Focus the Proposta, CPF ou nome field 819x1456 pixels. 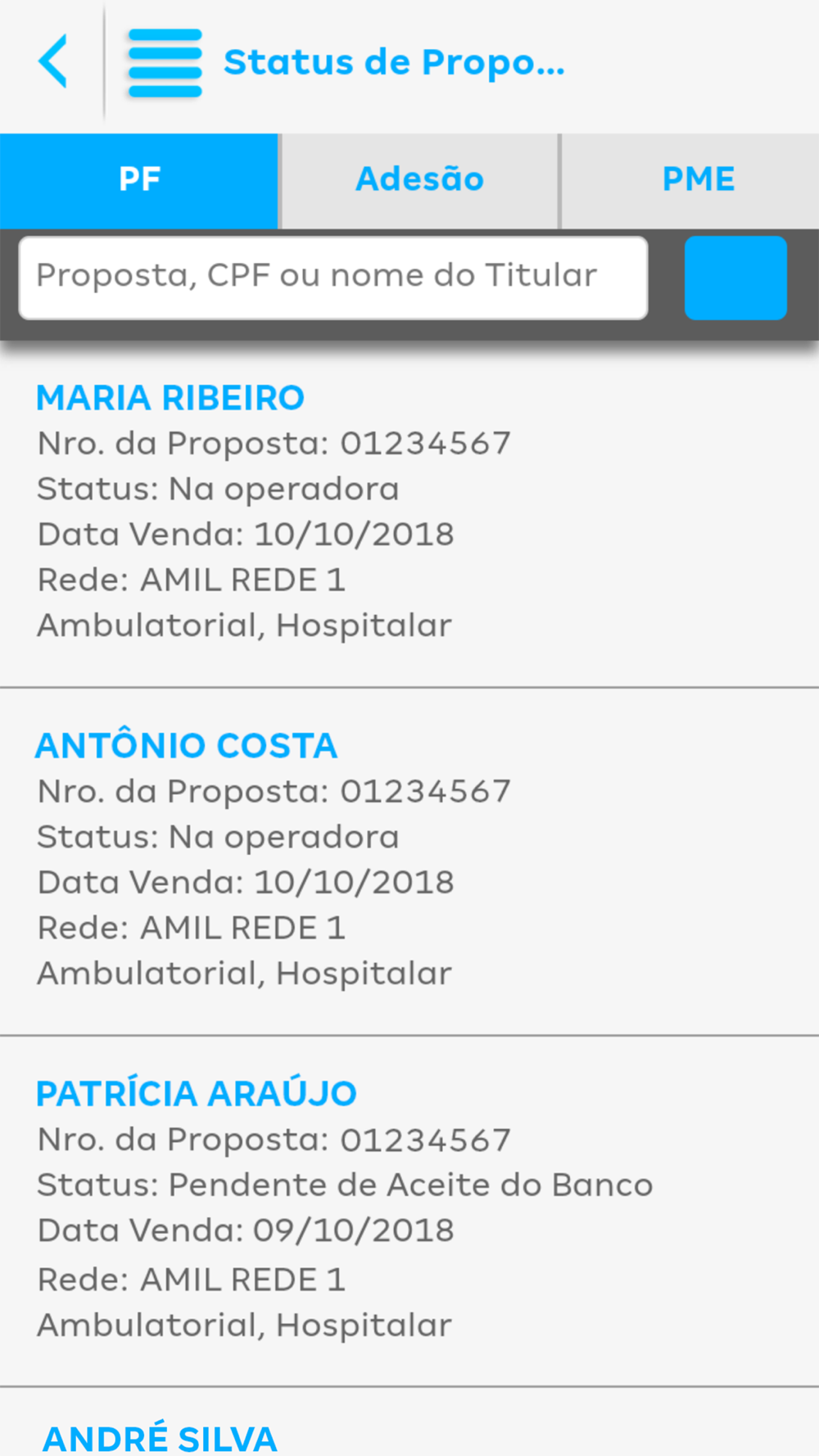[x=333, y=277]
